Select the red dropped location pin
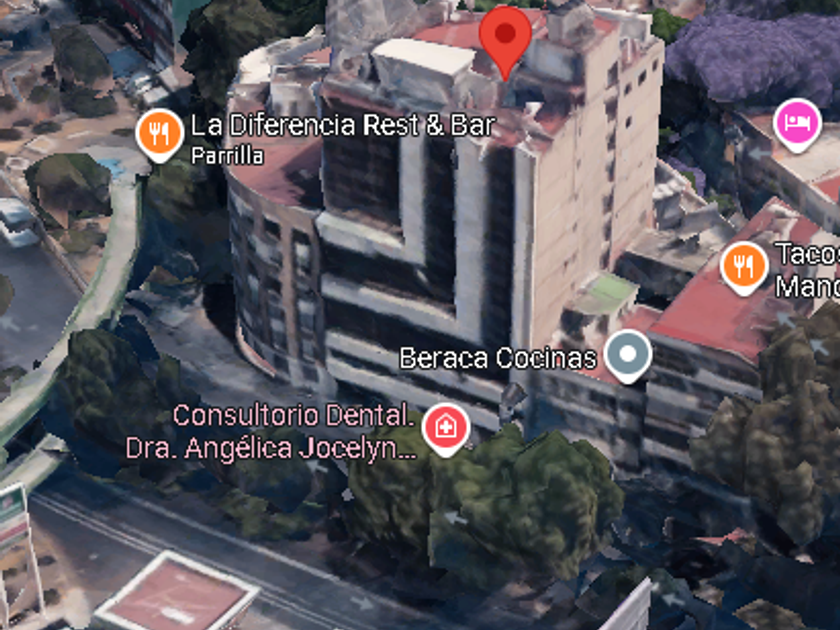 (505, 36)
